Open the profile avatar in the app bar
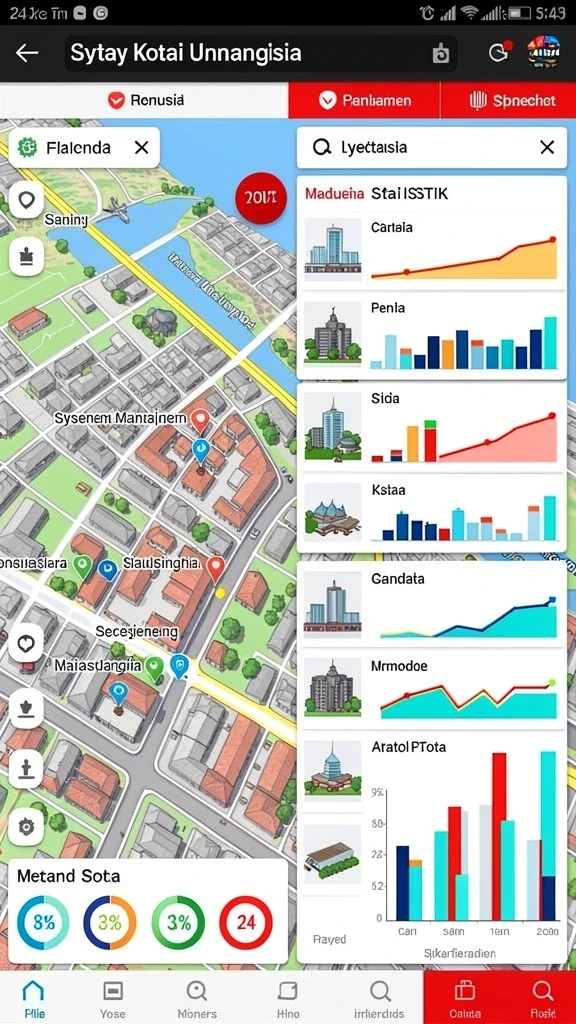 pos(543,53)
